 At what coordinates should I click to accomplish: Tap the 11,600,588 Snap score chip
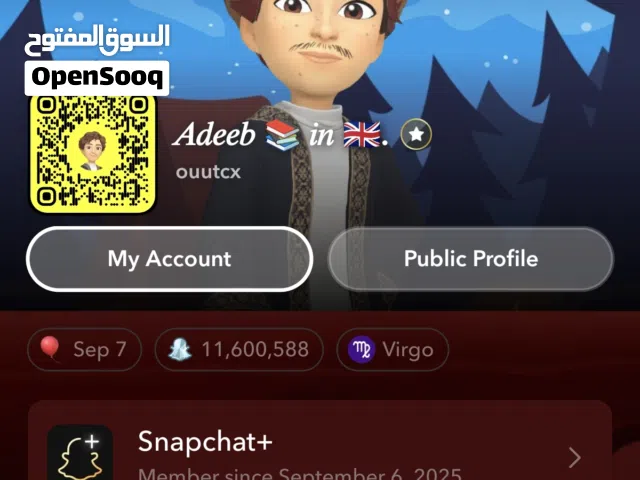coord(239,350)
